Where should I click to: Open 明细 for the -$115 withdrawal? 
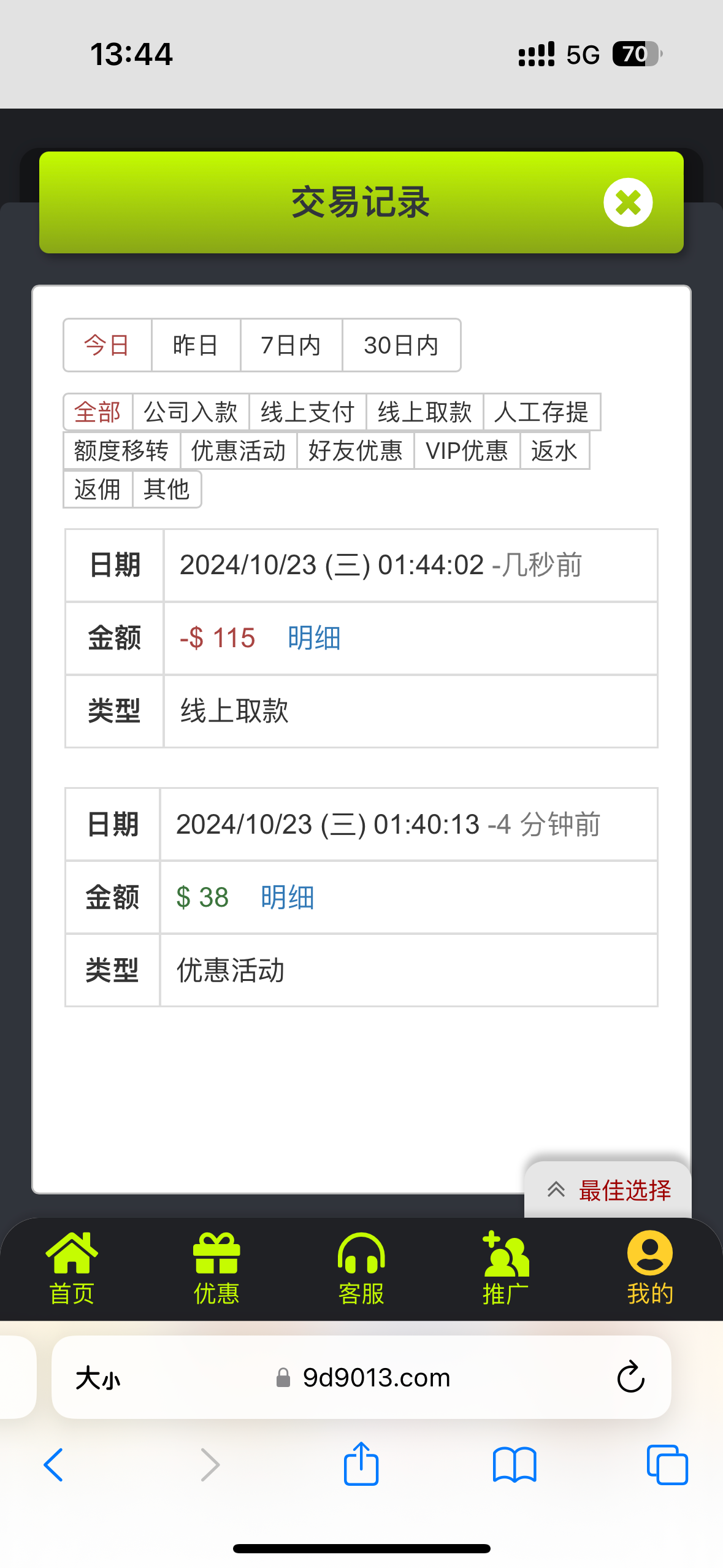[314, 638]
